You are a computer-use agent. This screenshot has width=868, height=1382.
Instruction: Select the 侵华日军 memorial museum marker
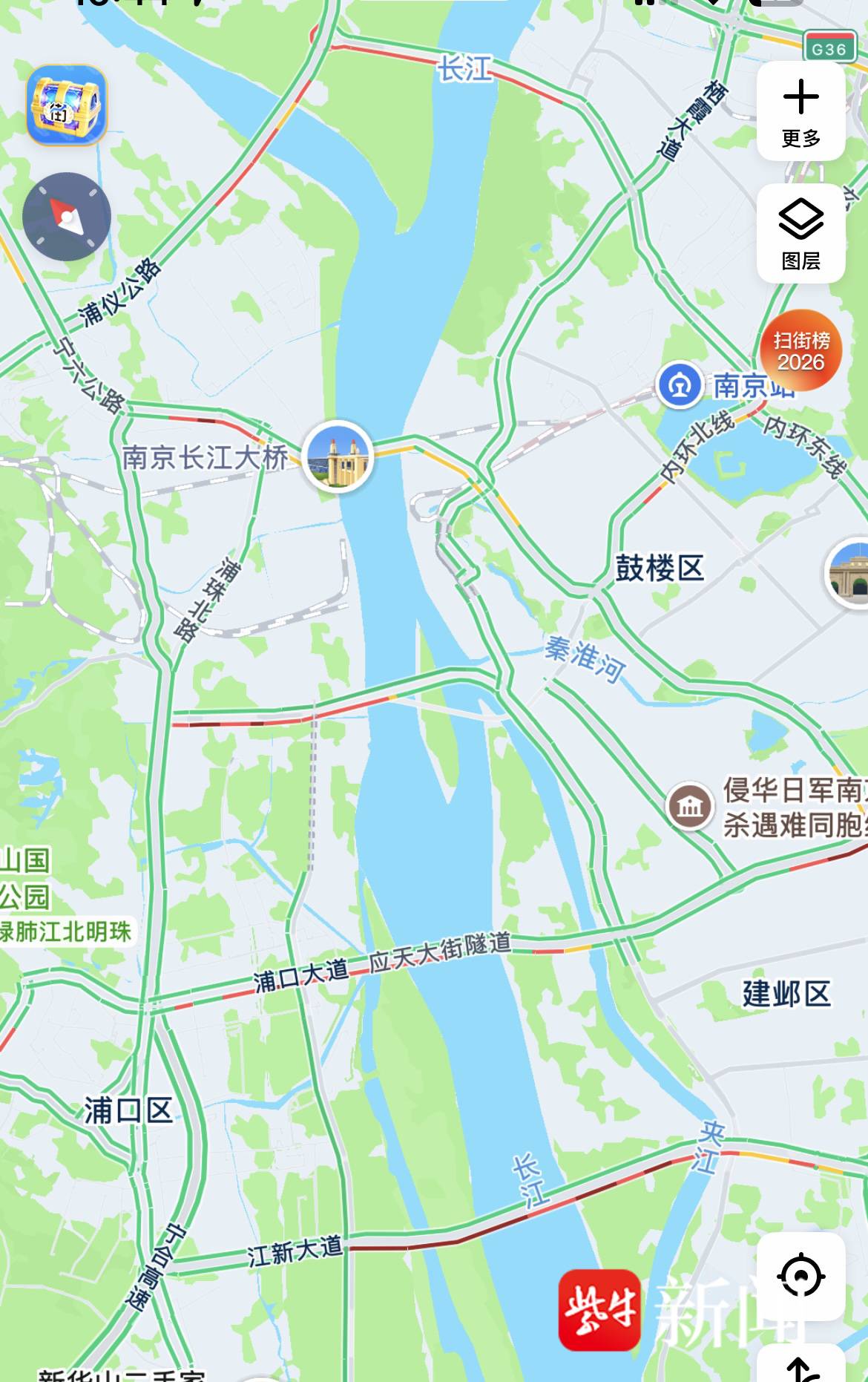pyautogui.click(x=690, y=806)
